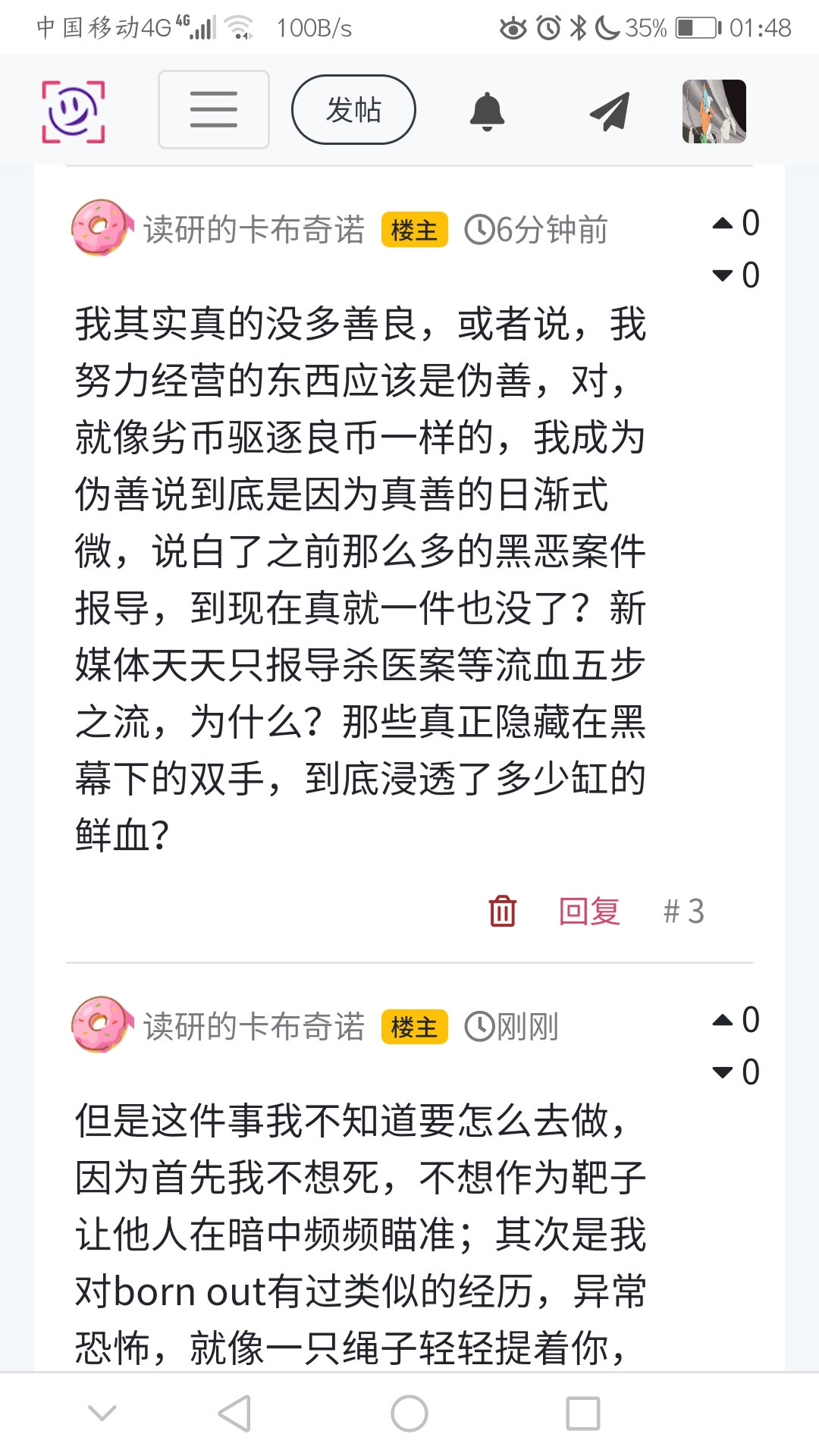Go back with system back button
The width and height of the screenshot is (819, 1456).
coord(234,1414)
